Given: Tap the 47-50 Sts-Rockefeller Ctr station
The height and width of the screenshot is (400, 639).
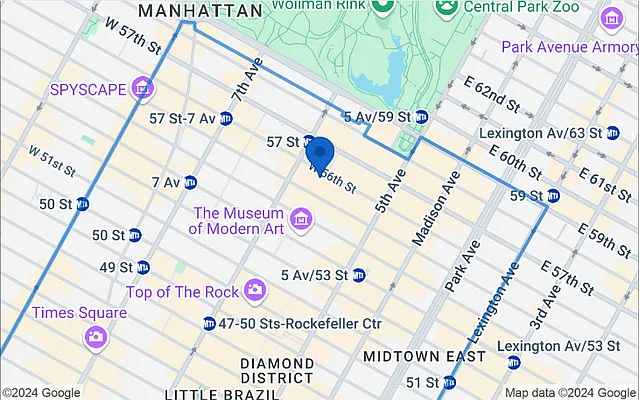Looking at the screenshot, I should tap(209, 324).
